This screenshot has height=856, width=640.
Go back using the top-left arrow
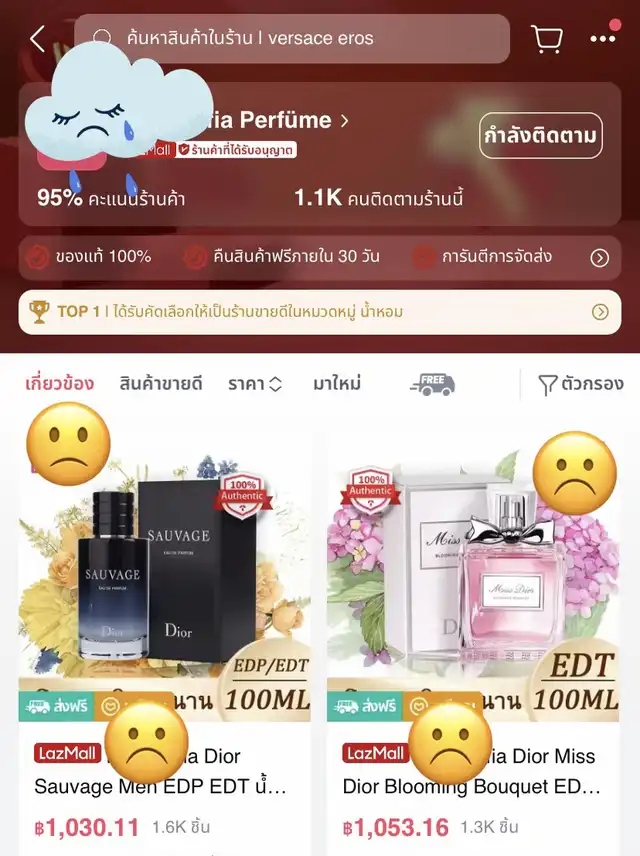click(37, 39)
